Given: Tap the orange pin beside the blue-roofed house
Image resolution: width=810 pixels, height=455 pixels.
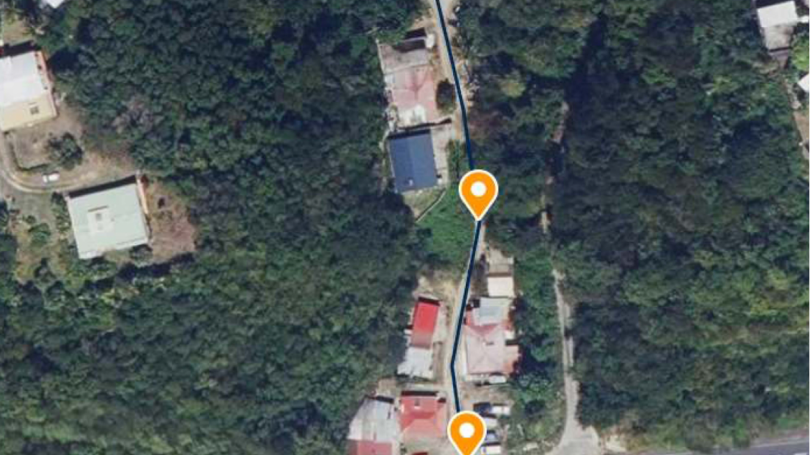Looking at the screenshot, I should point(478,192).
